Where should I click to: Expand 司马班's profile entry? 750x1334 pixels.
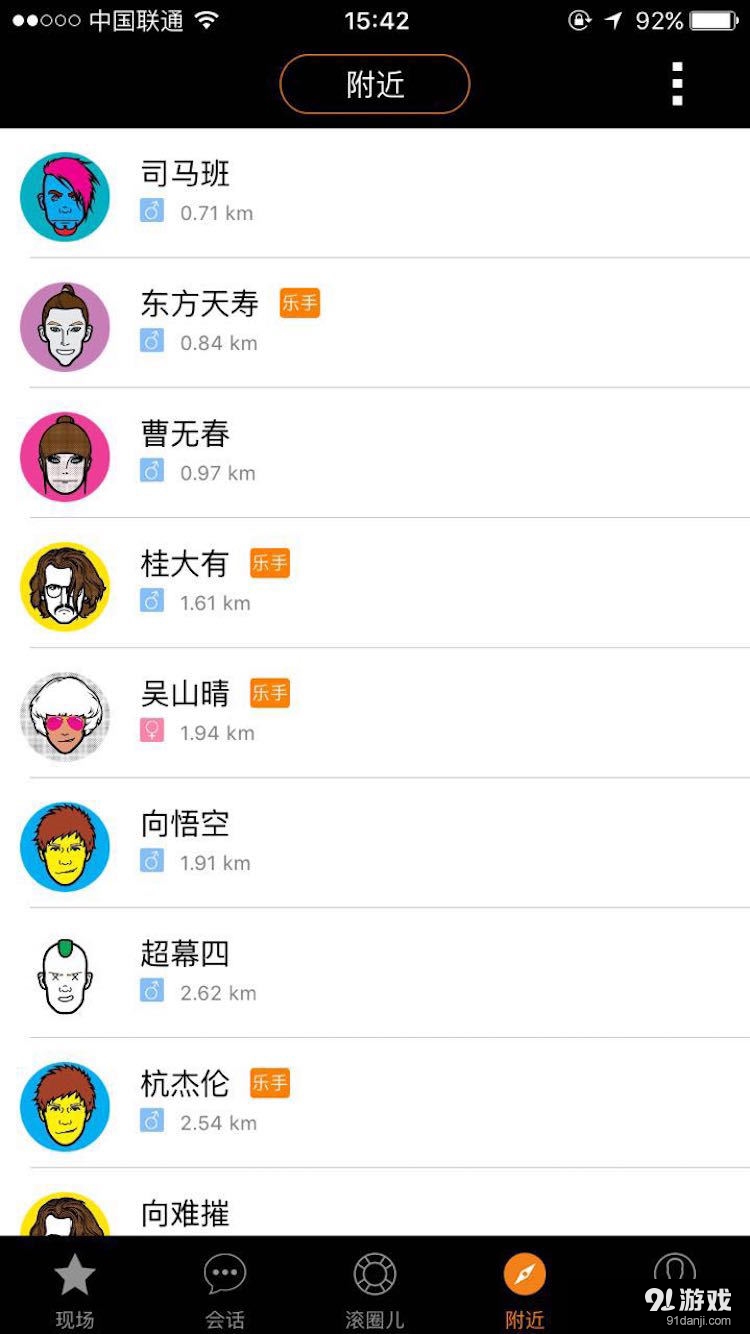(375, 196)
